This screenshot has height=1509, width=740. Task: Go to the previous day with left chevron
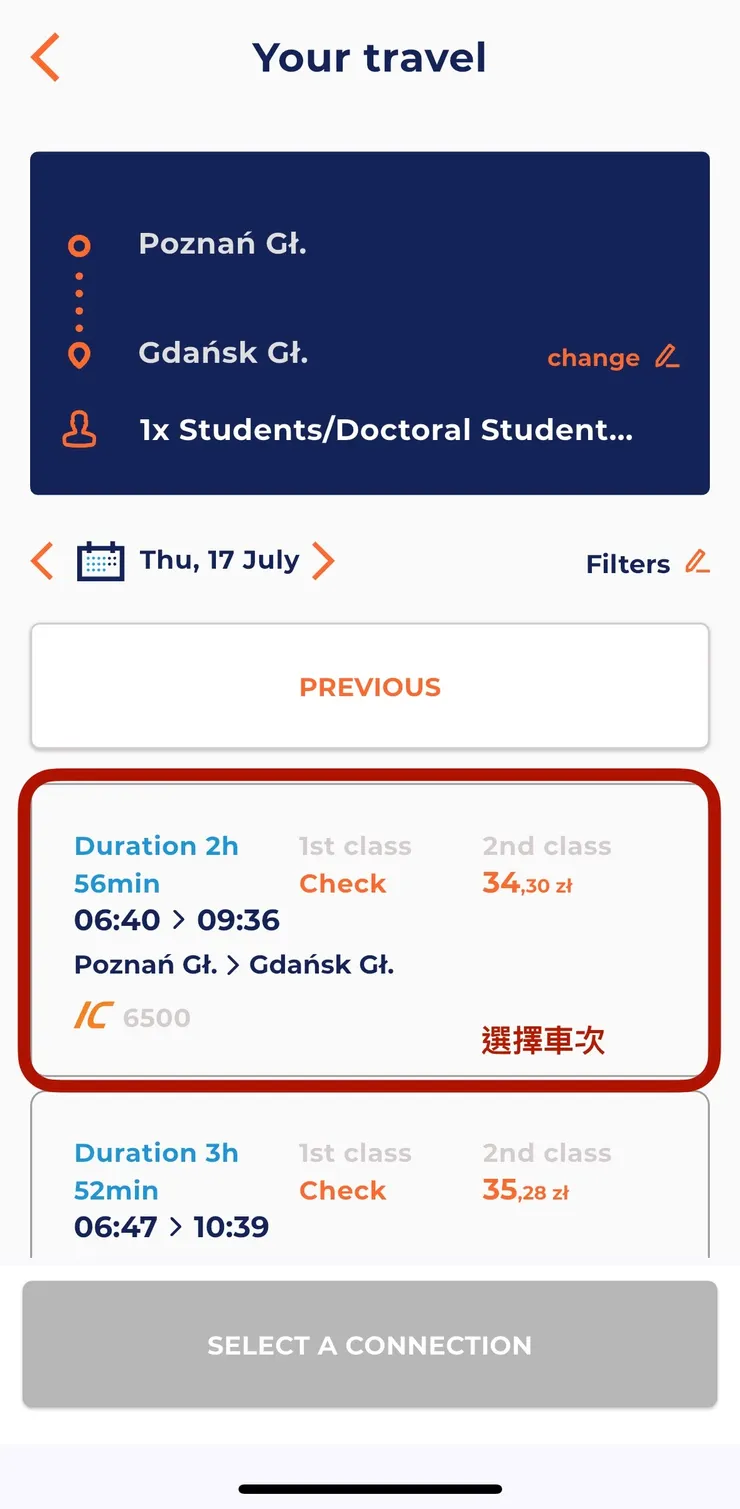(x=41, y=561)
